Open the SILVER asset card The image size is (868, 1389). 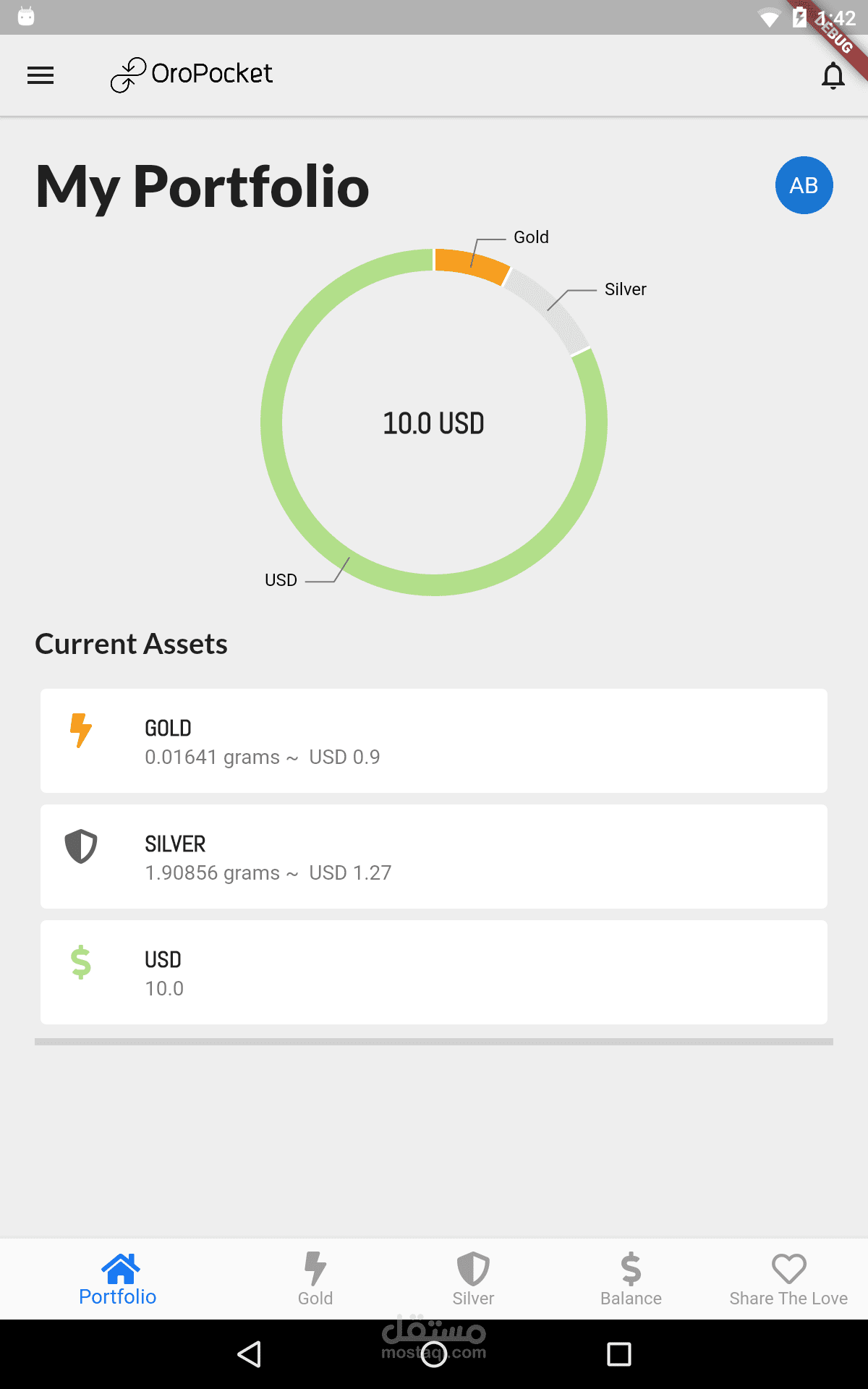pyautogui.click(x=434, y=857)
